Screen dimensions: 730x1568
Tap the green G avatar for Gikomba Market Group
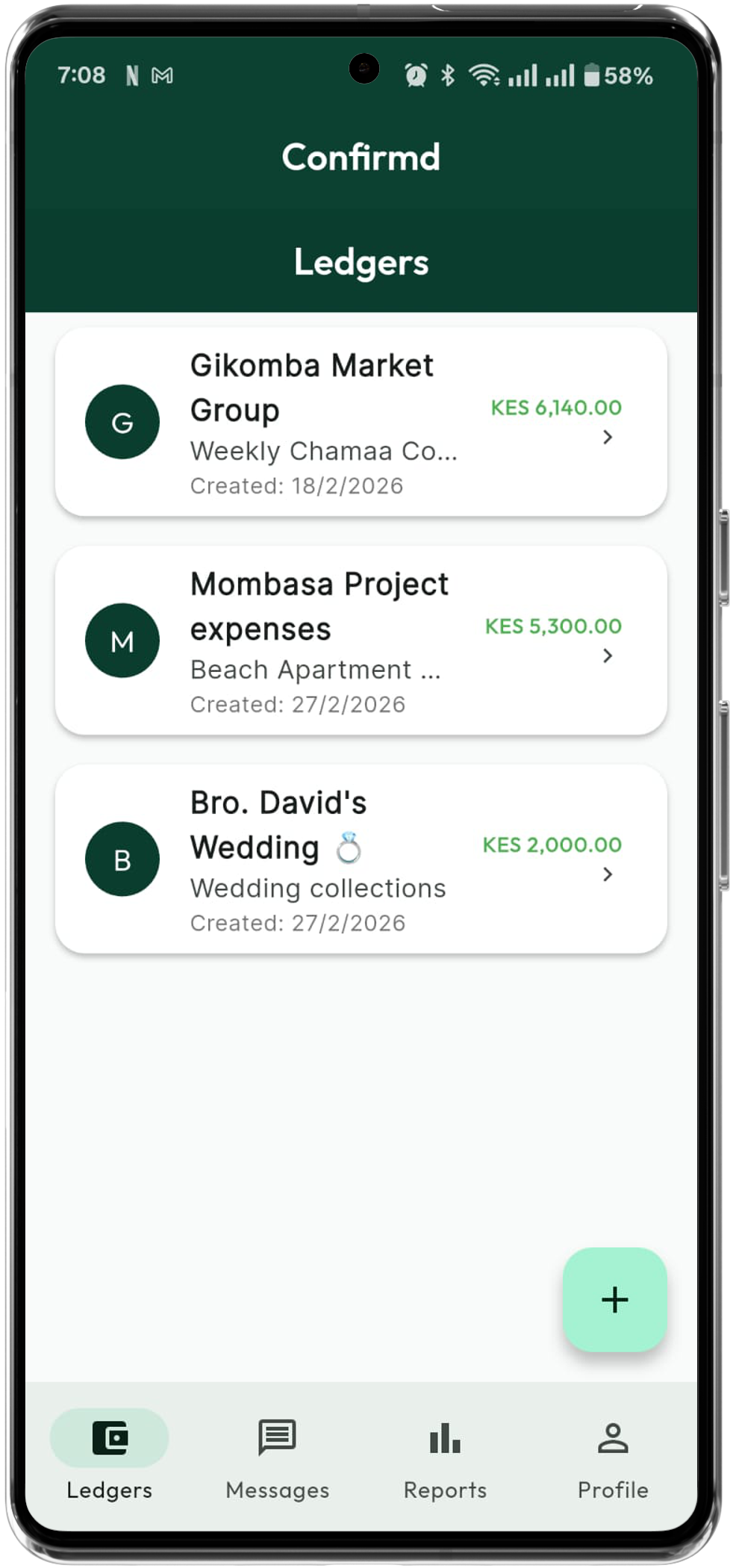[x=122, y=421]
